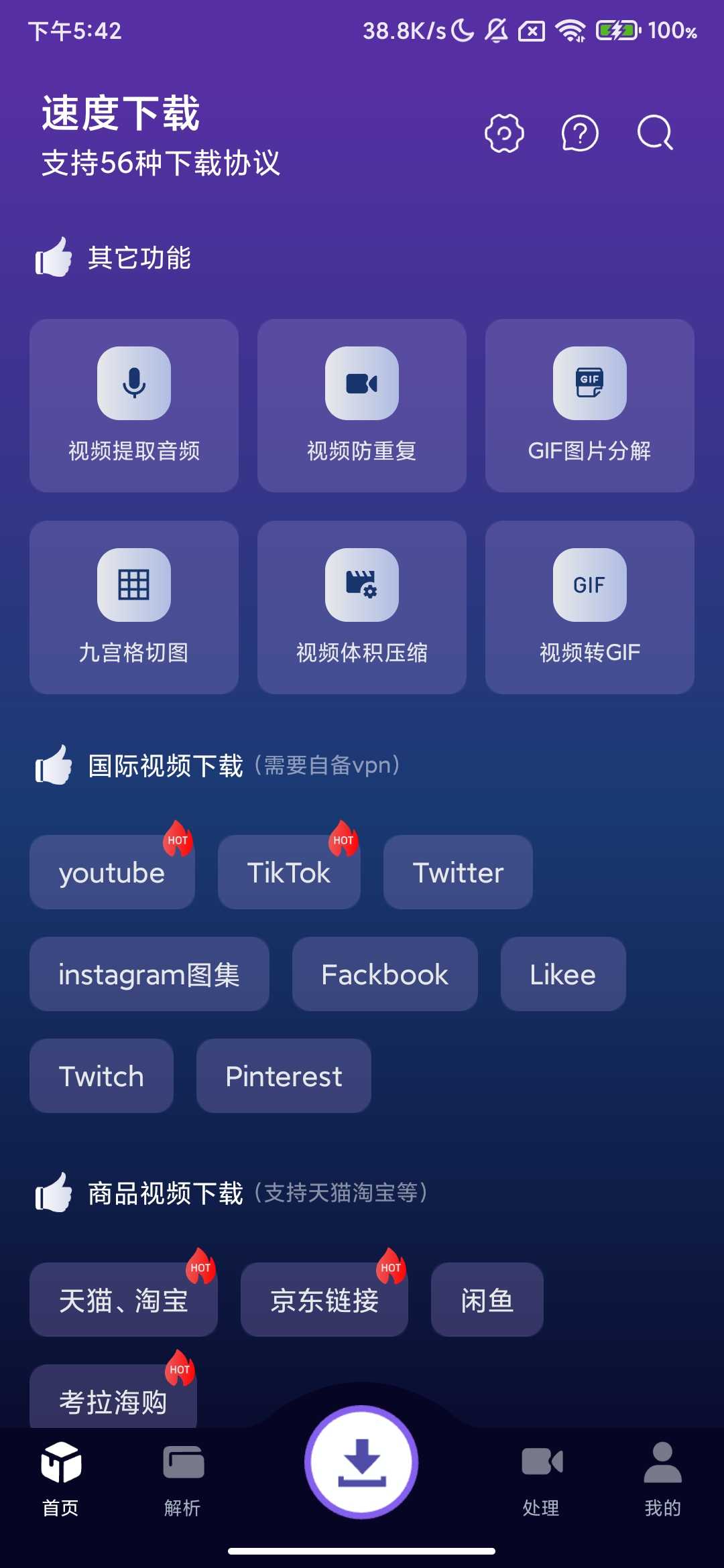
Task: Select the youtube download chip
Action: 112,872
